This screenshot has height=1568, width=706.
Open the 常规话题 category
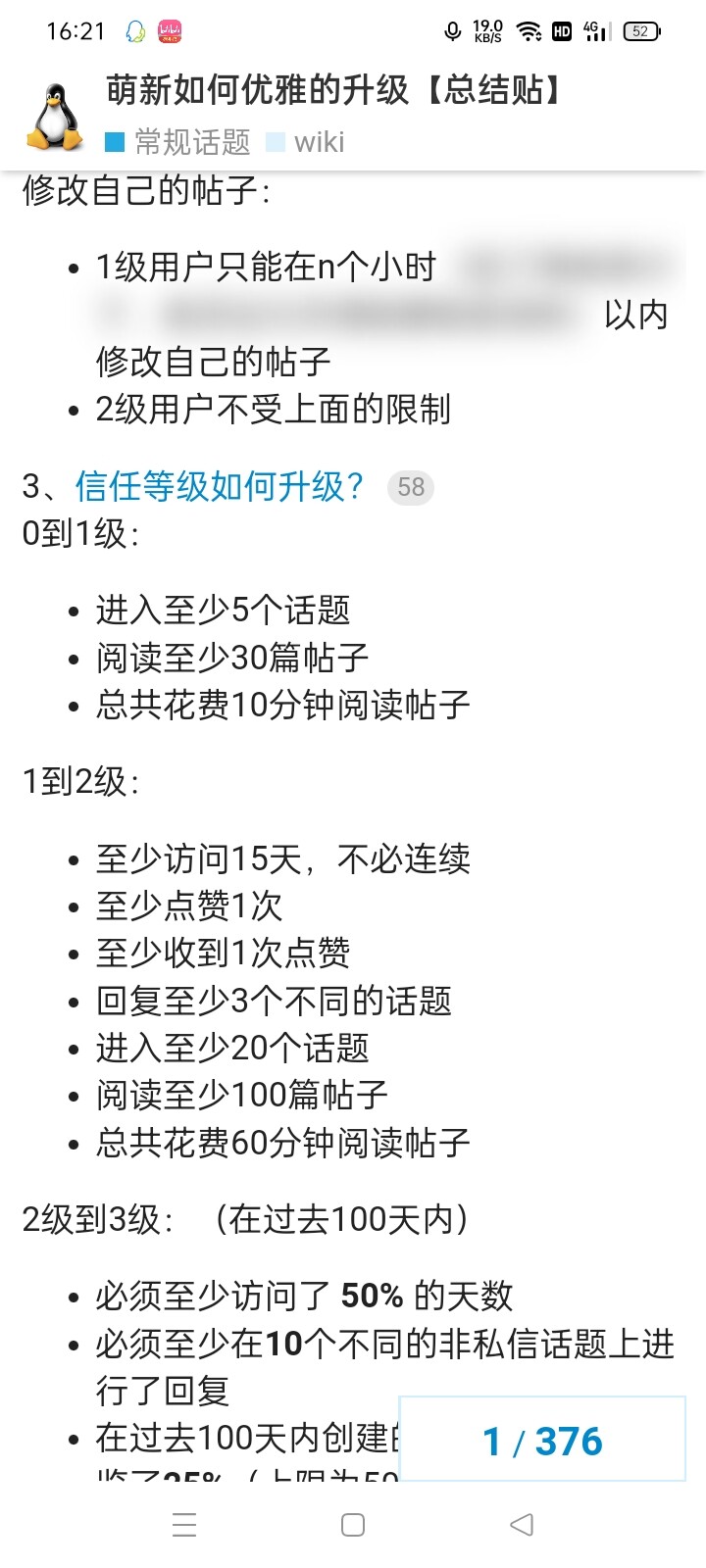click(178, 142)
